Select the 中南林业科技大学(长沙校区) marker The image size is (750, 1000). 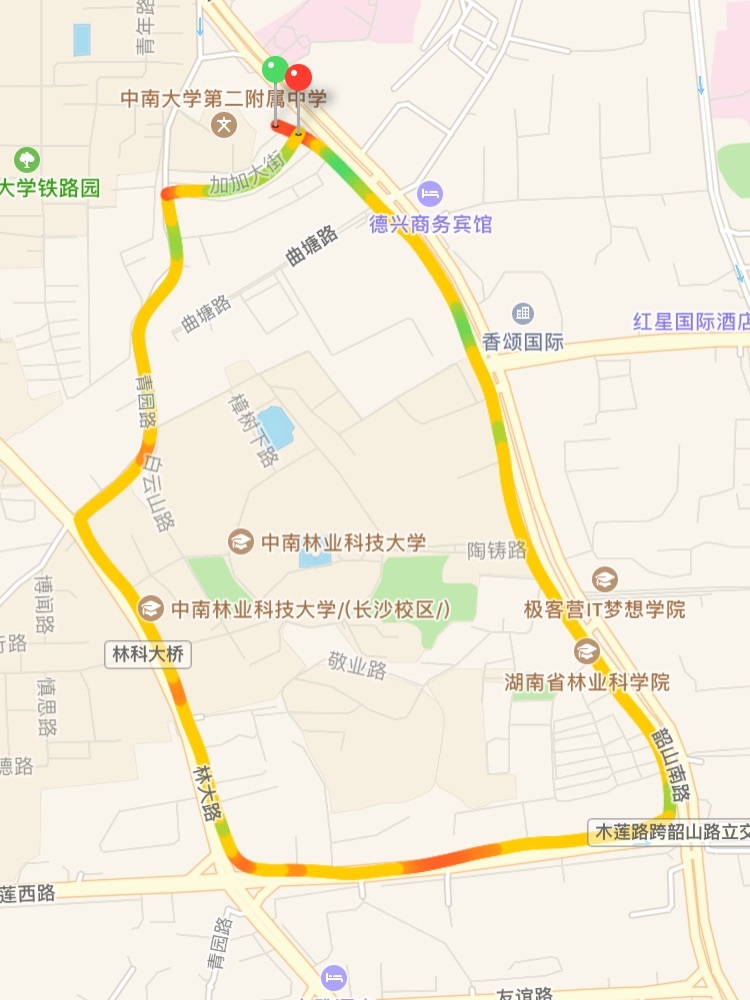pyautogui.click(x=150, y=607)
